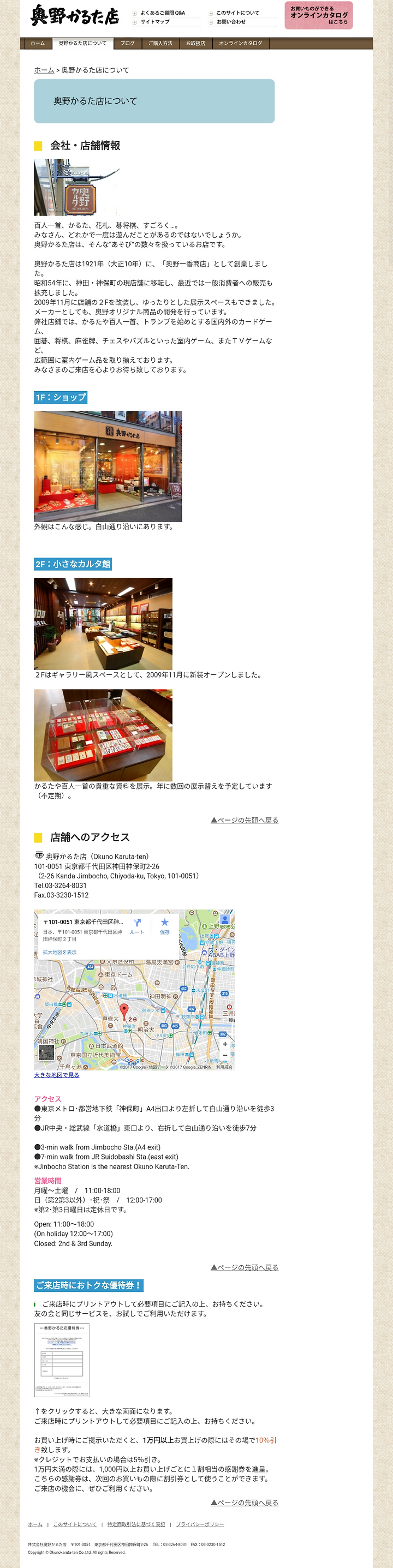Go to the ホーム navigation tab
393x1568 pixels.
click(38, 43)
